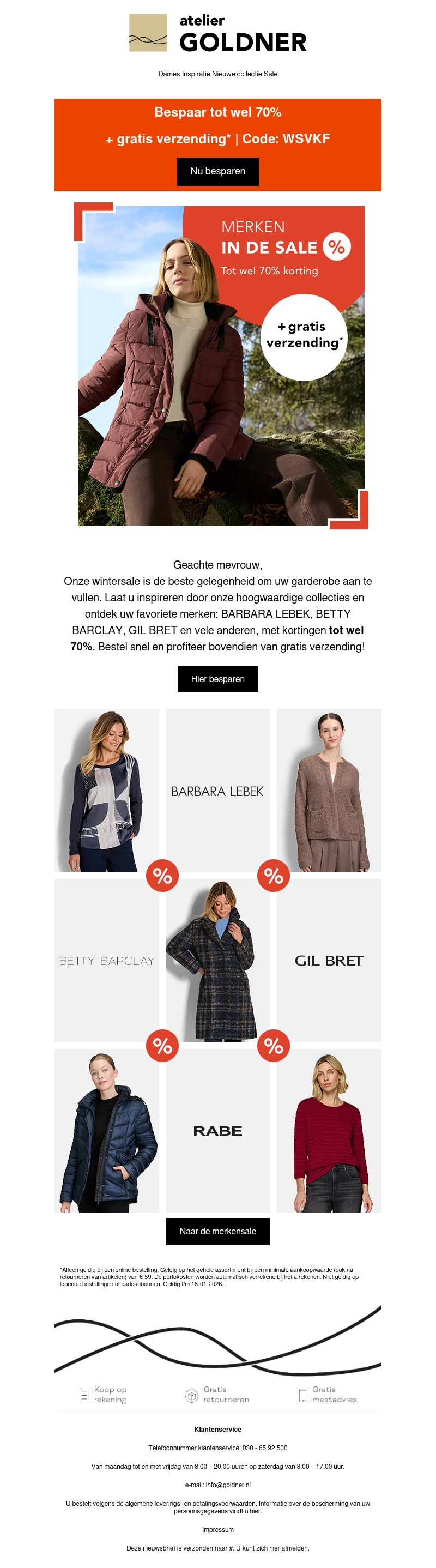The width and height of the screenshot is (436, 1568).
Task: Tap the Nu besparen button
Action: coord(217,171)
